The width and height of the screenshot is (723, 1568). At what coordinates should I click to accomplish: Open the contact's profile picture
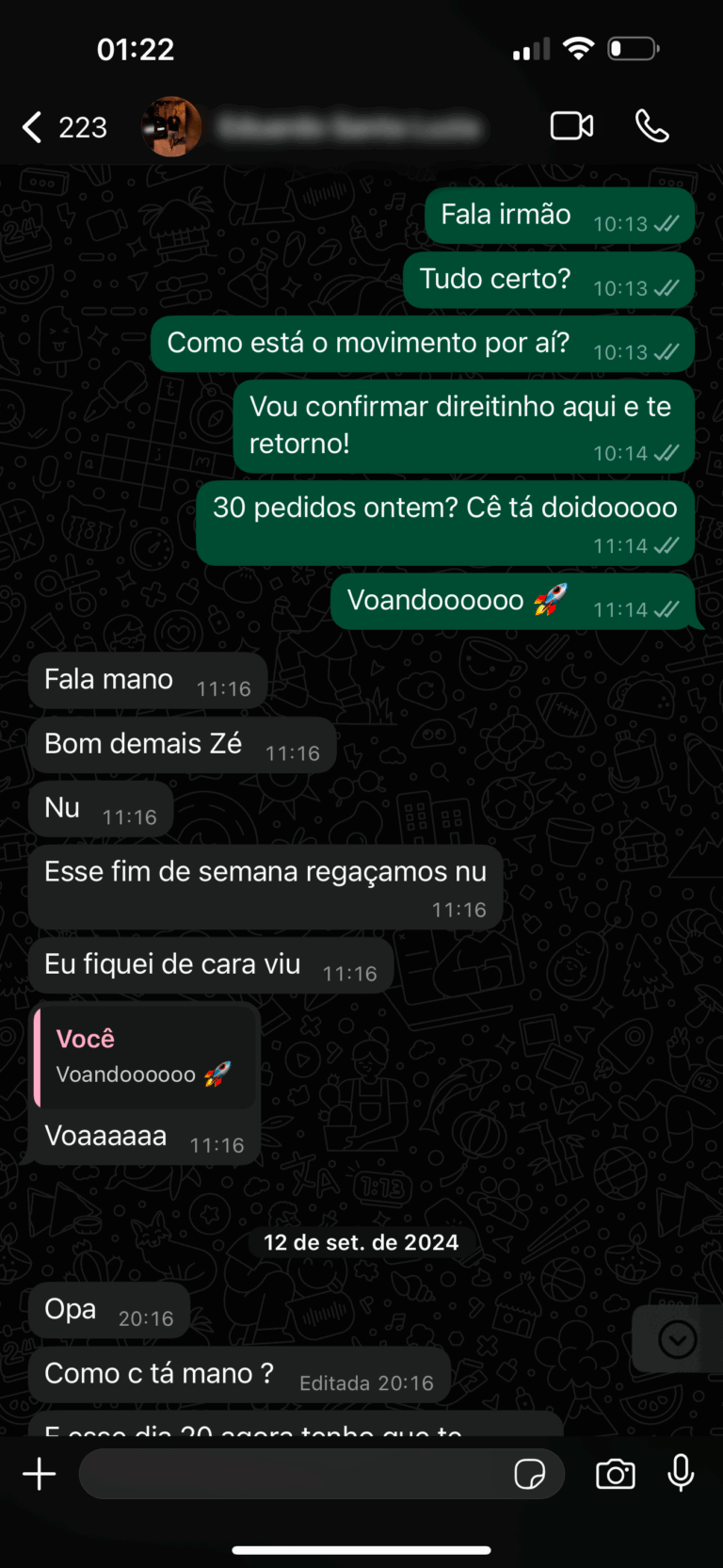click(x=171, y=126)
